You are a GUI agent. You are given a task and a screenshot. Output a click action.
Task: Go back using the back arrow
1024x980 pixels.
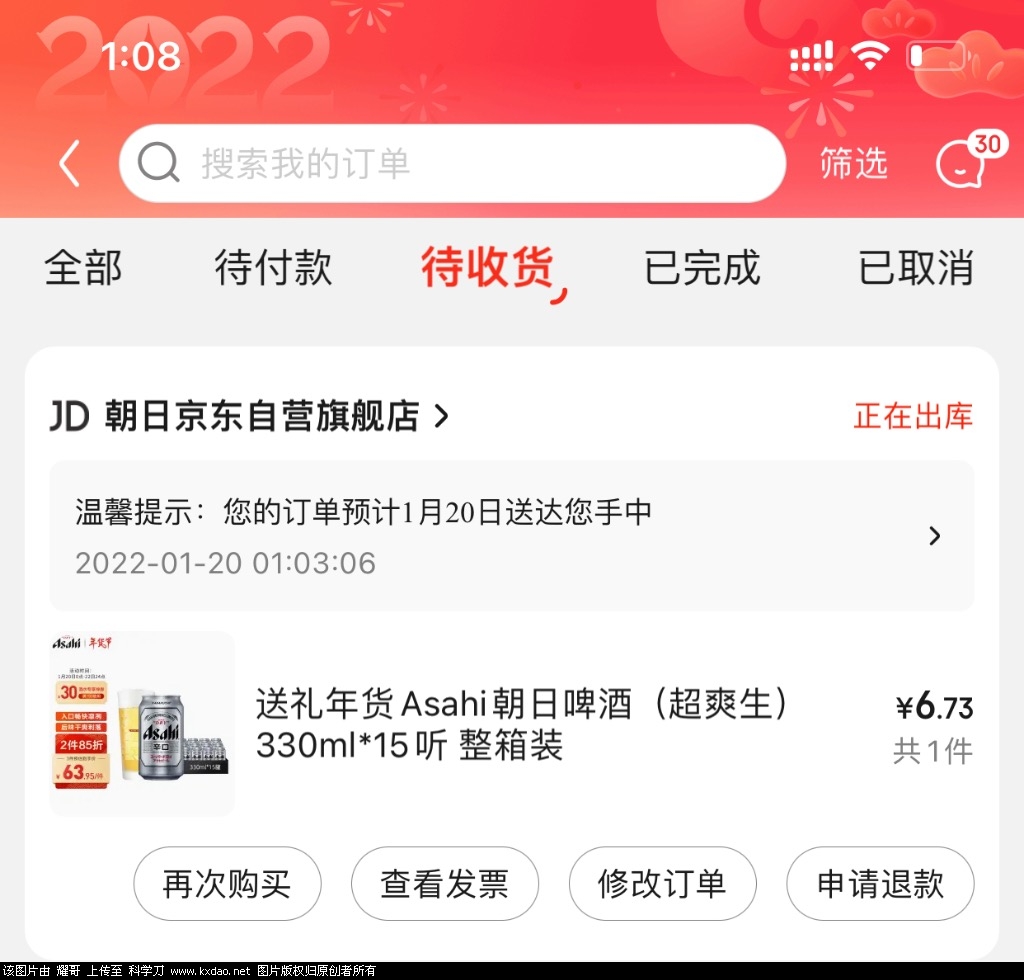pyautogui.click(x=68, y=164)
